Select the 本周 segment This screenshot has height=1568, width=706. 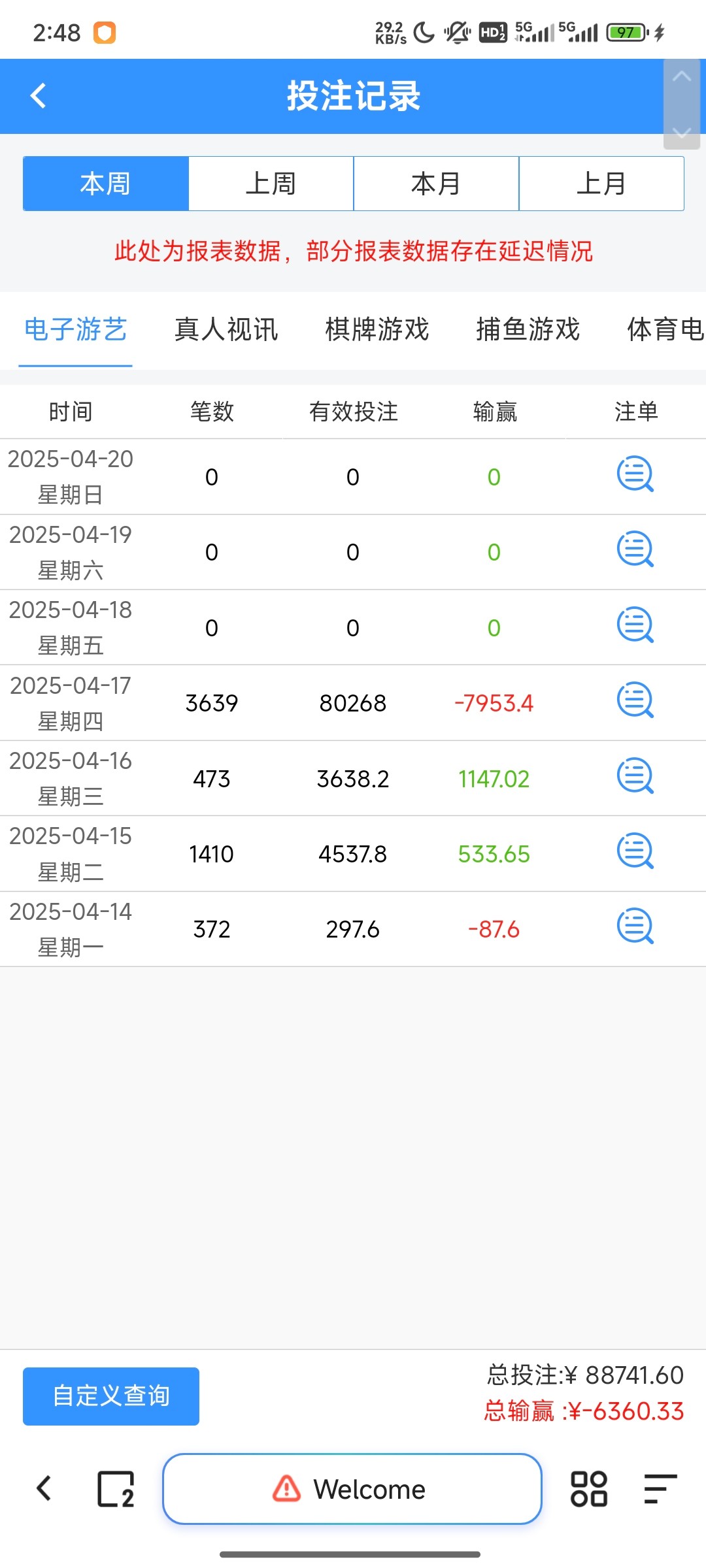pos(106,184)
